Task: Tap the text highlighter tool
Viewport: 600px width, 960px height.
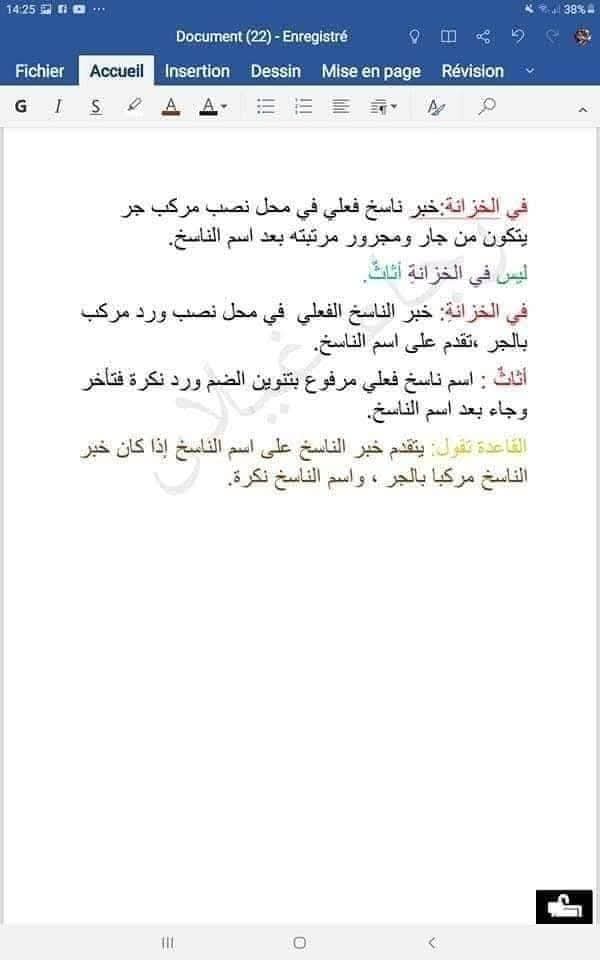Action: click(x=134, y=106)
